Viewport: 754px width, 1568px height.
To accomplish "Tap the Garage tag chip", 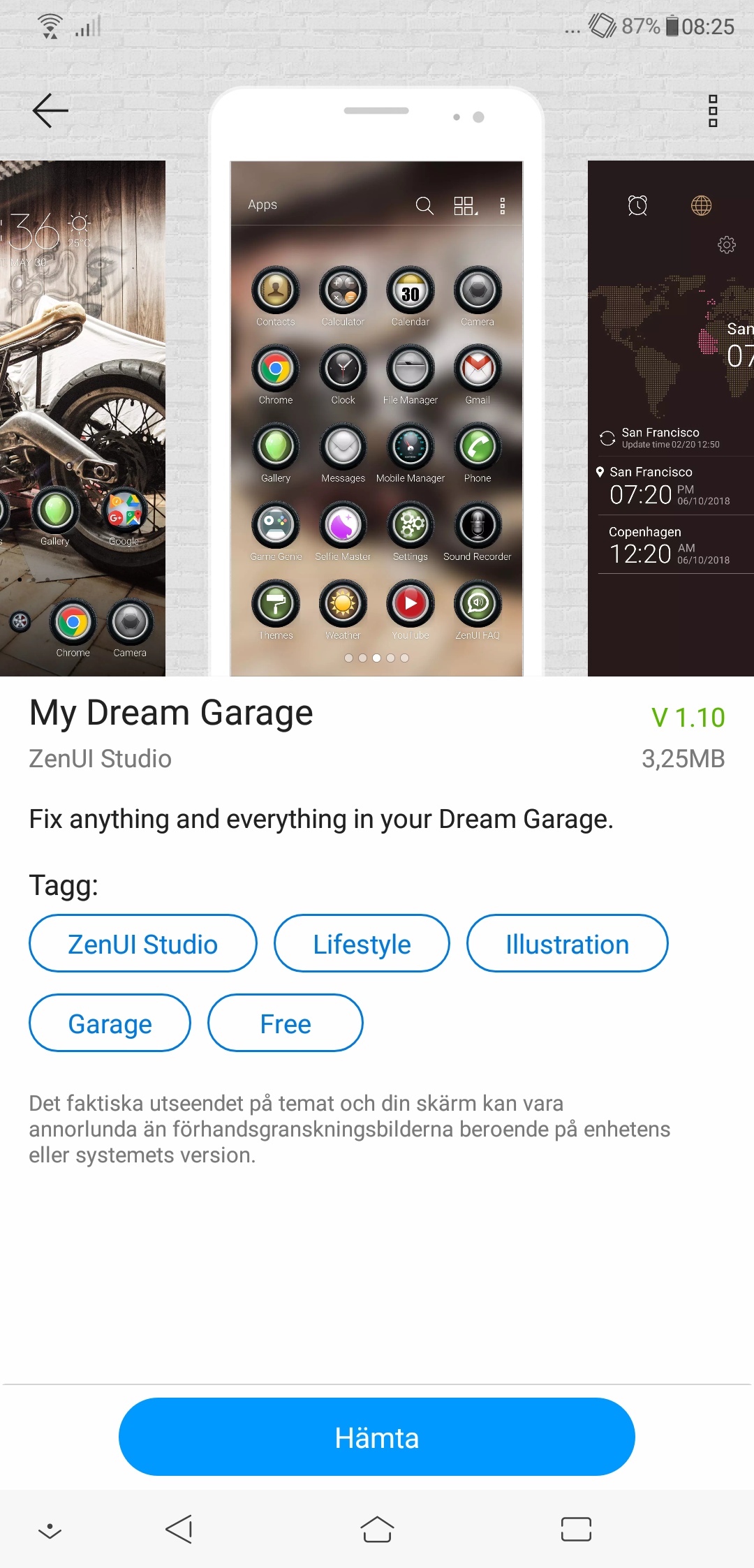I will point(110,1023).
